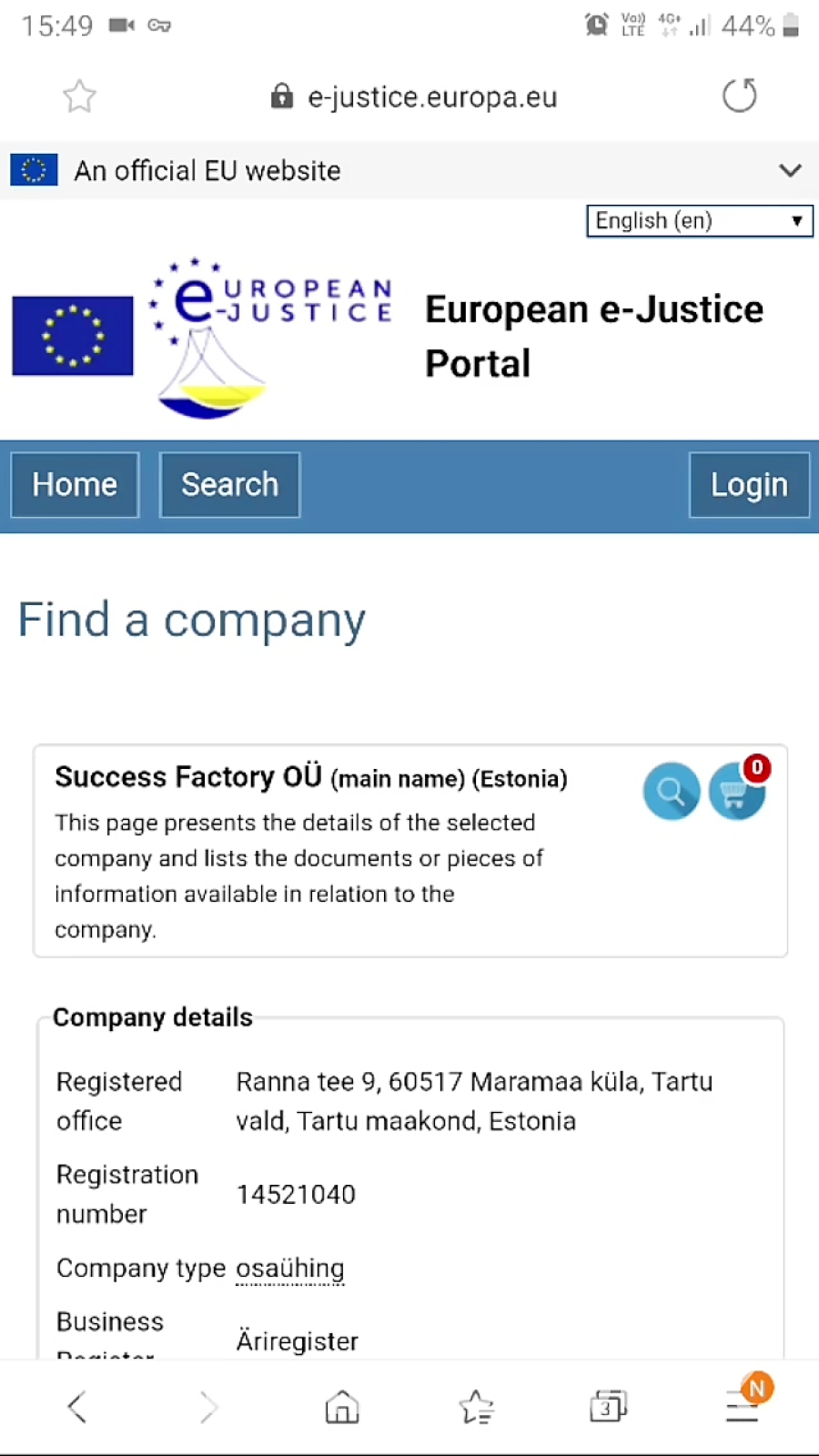Open the bookmarks list
The height and width of the screenshot is (1456, 819).
click(476, 1407)
